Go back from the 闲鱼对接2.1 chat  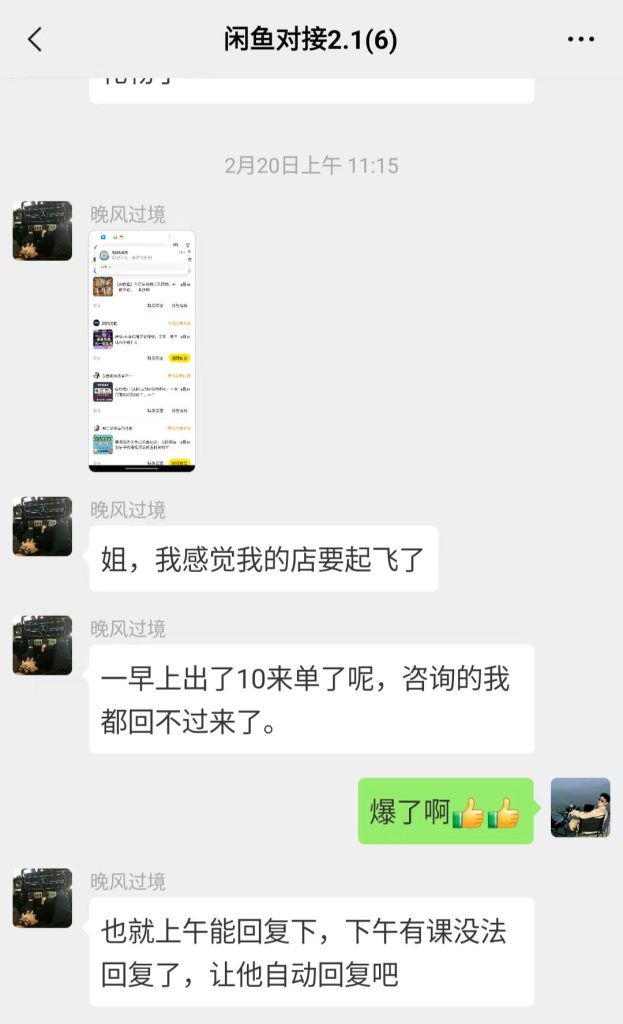(35, 40)
